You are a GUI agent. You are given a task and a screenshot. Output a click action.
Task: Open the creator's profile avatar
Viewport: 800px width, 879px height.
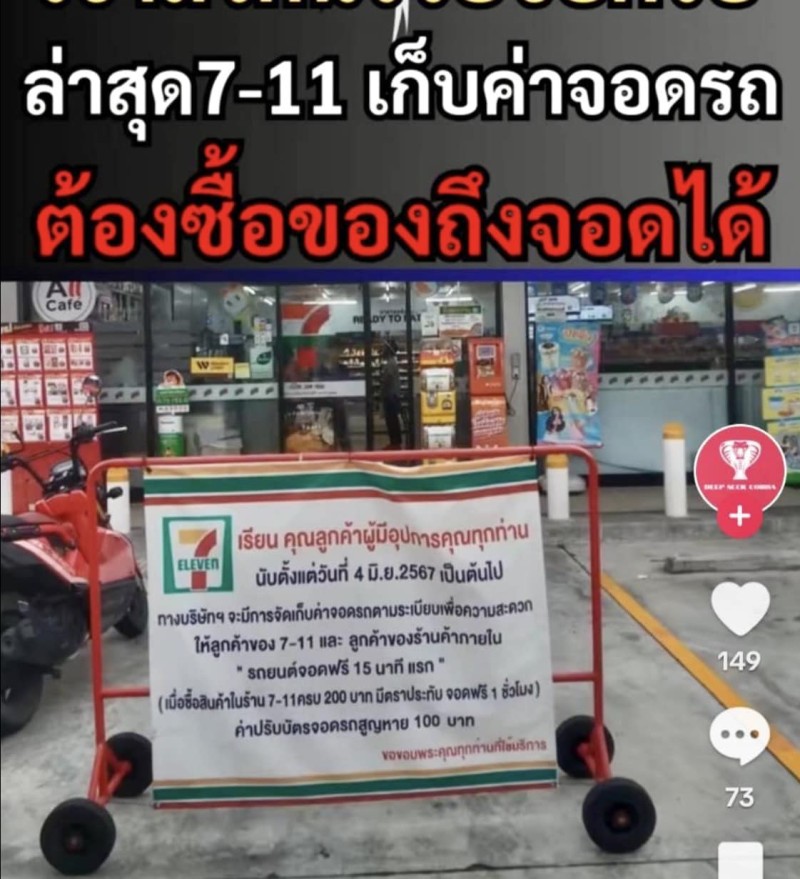[740, 467]
